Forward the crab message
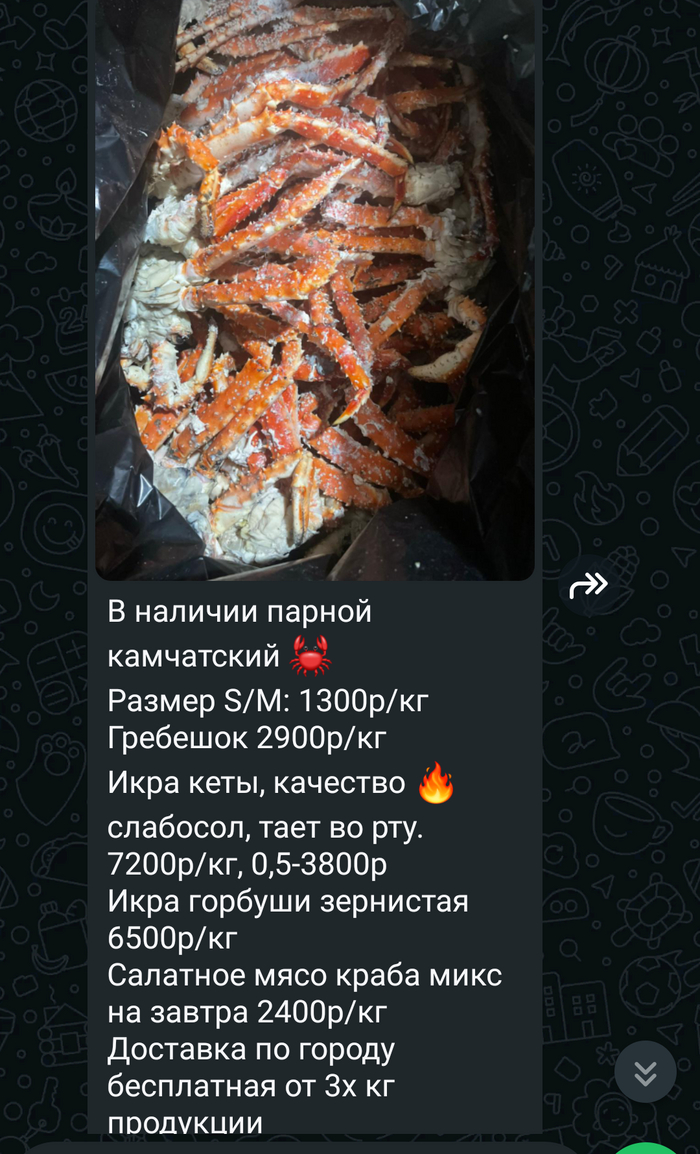This screenshot has width=700, height=1154. point(589,585)
